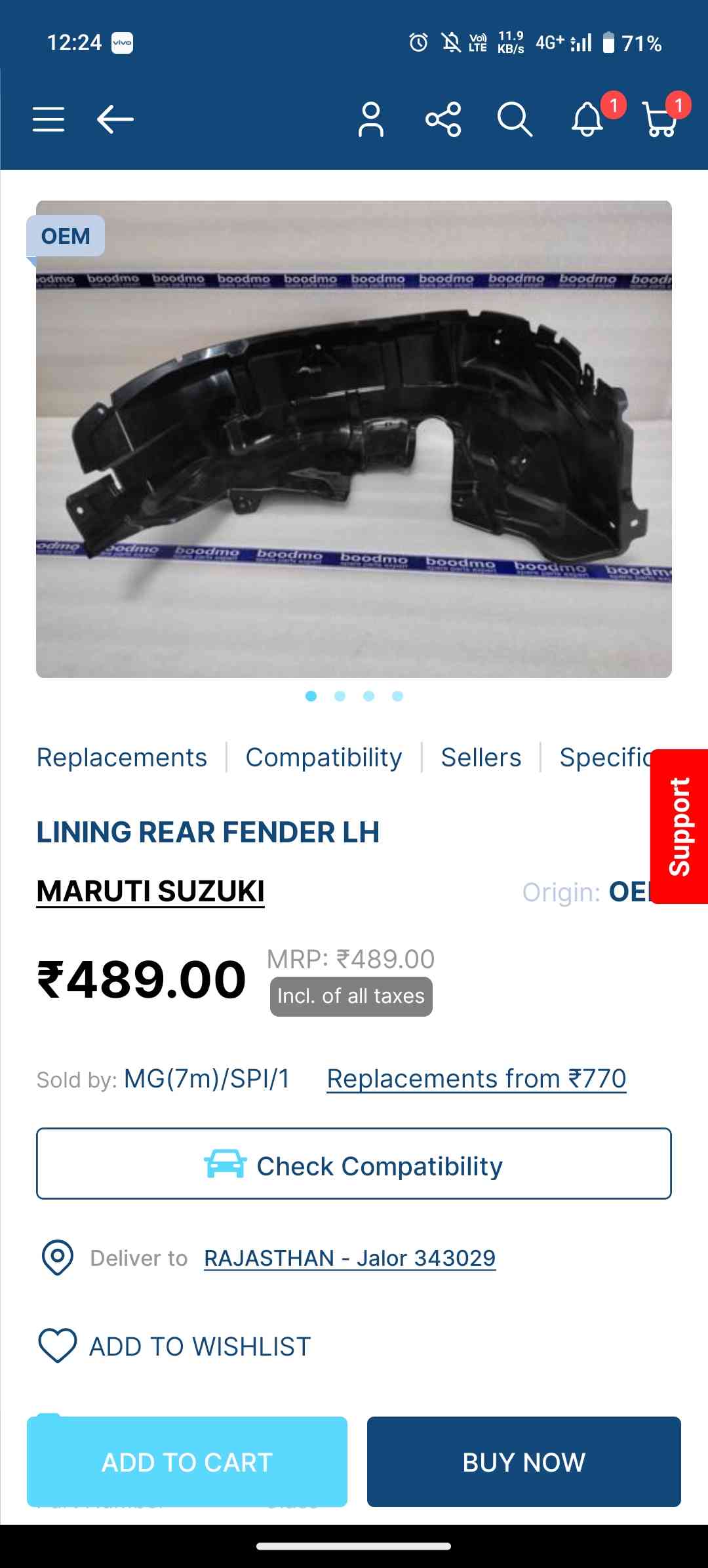Open the red Support tab
The height and width of the screenshot is (1568, 708).
pyautogui.click(x=679, y=827)
